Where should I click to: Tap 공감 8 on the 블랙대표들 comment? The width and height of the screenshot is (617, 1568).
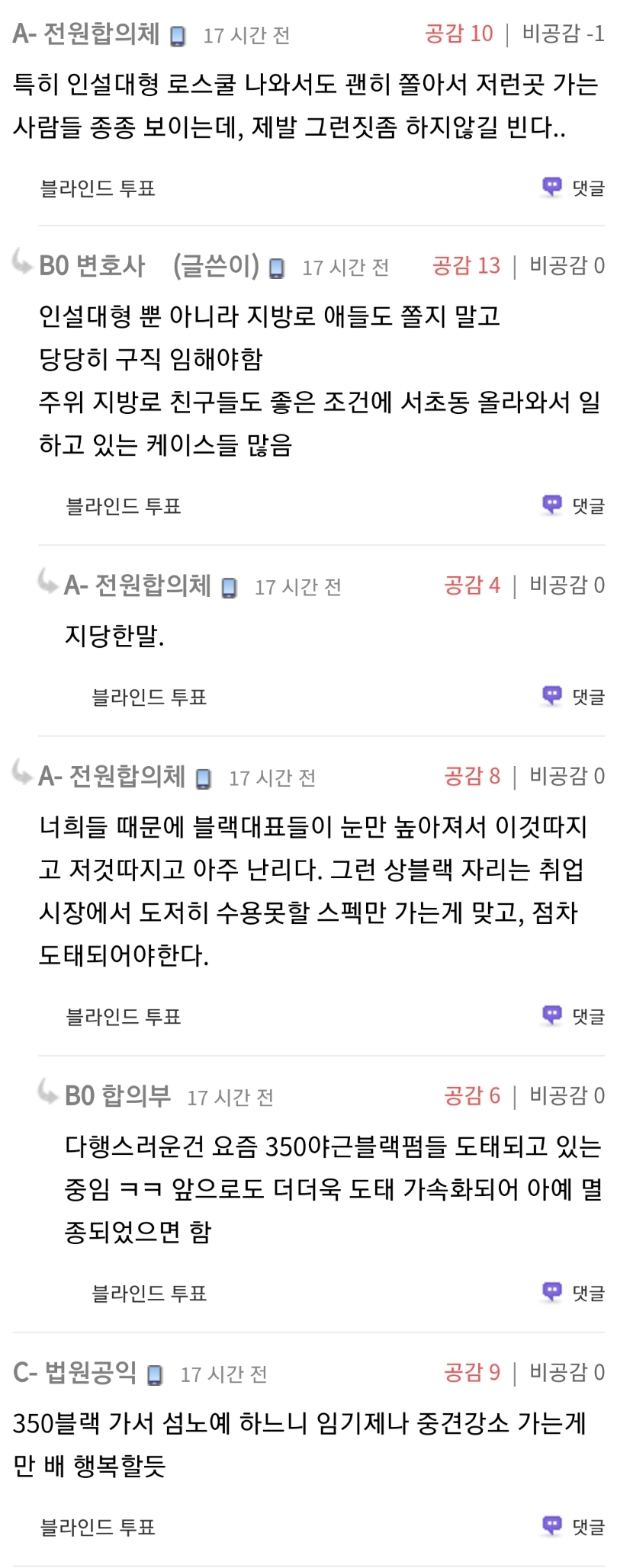[x=472, y=777]
